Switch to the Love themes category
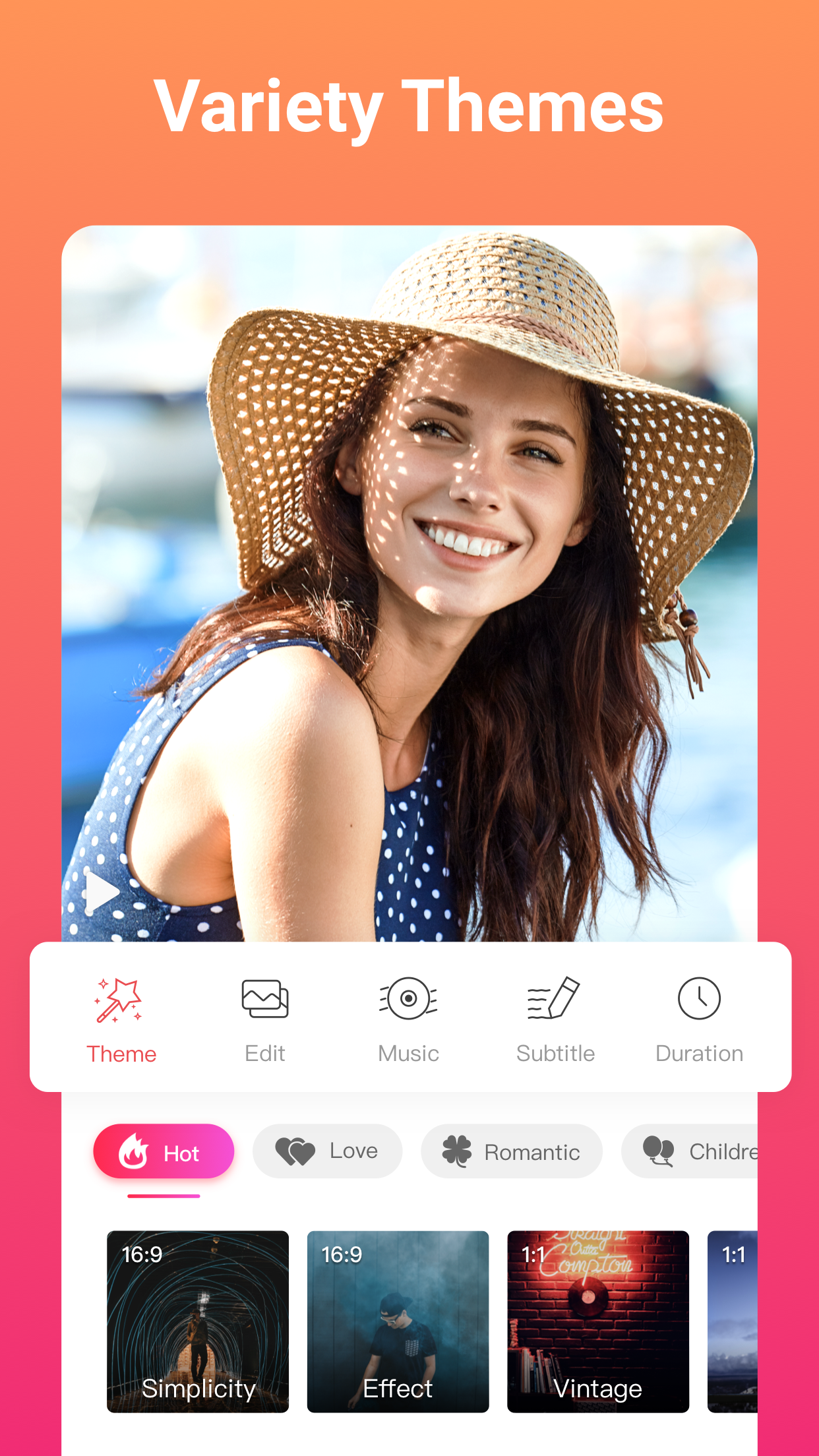Image resolution: width=819 pixels, height=1456 pixels. point(328,1151)
